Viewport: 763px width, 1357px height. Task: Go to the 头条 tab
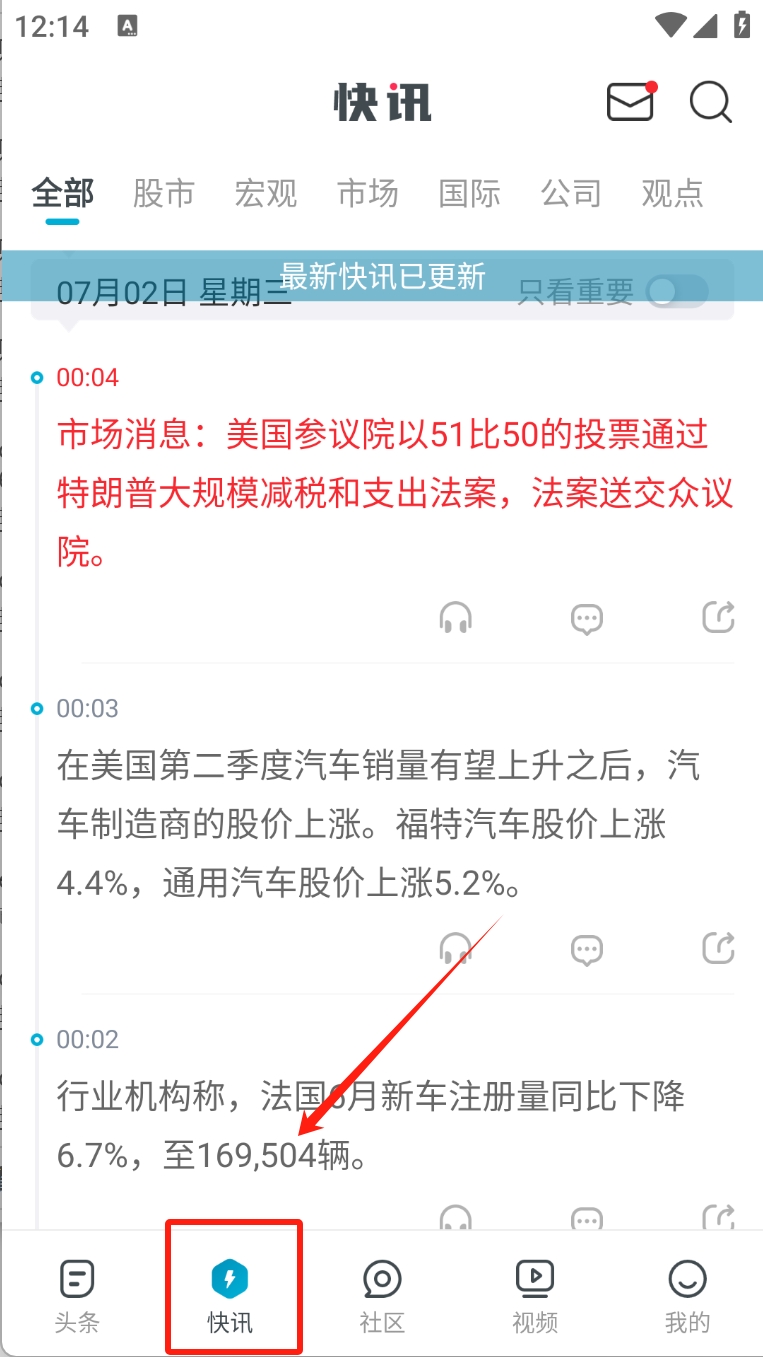pos(77,1296)
